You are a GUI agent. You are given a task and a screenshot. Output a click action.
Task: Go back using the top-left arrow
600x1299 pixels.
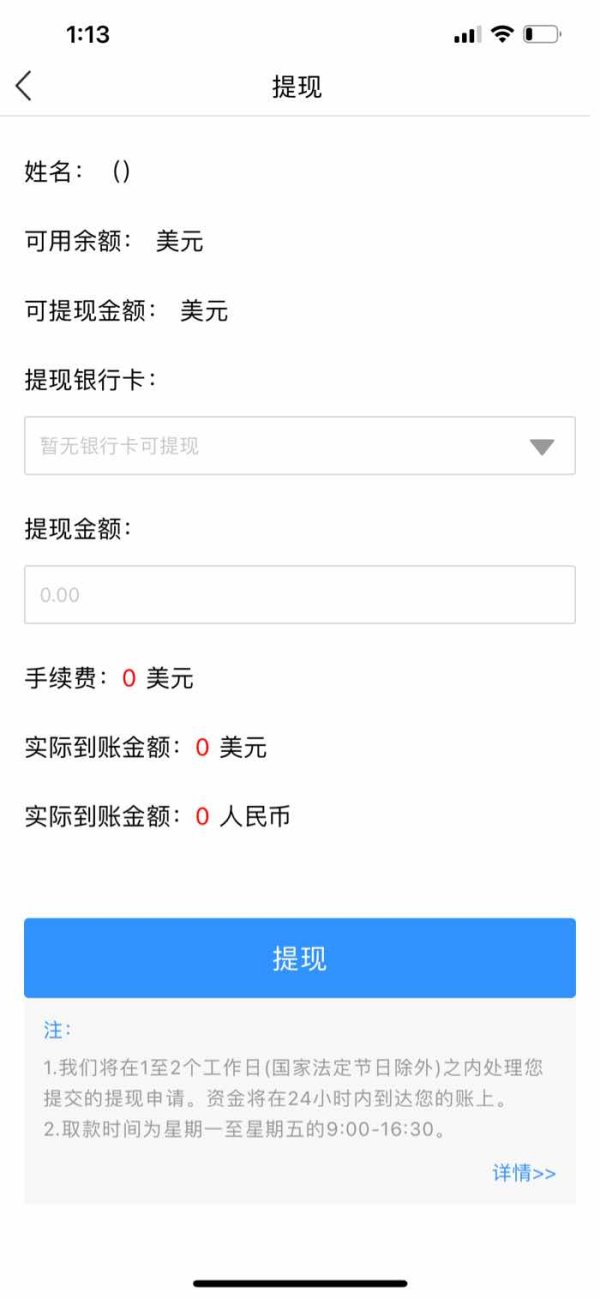click(24, 86)
